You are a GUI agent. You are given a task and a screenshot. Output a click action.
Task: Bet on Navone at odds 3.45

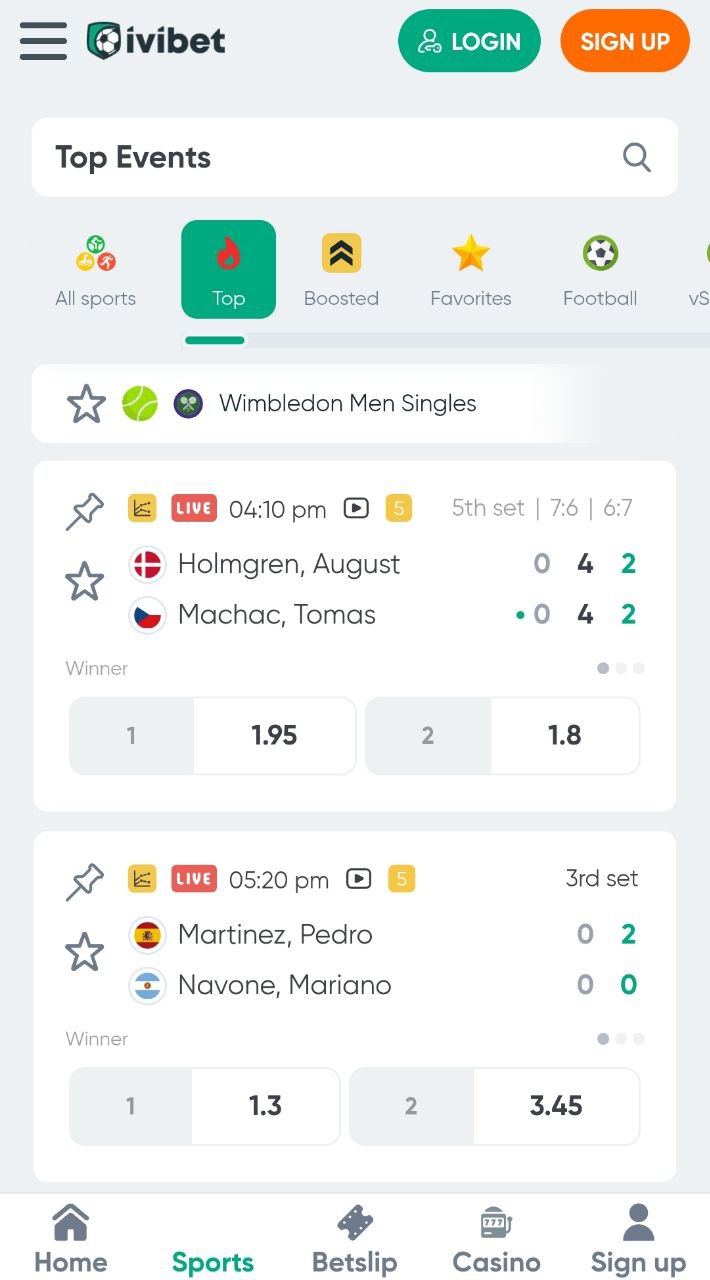(x=495, y=1106)
